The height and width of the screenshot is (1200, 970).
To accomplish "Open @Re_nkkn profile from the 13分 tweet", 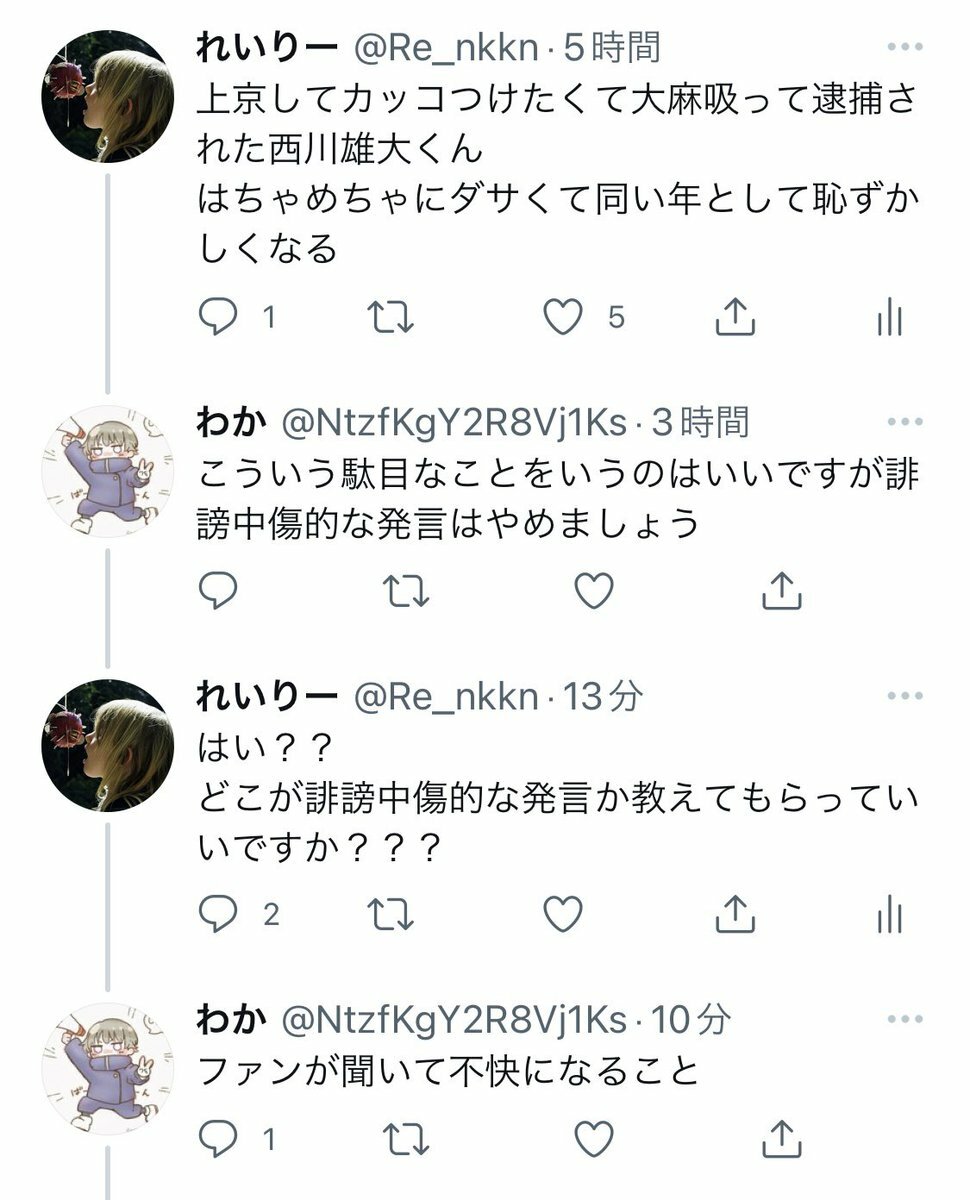I will 447,697.
